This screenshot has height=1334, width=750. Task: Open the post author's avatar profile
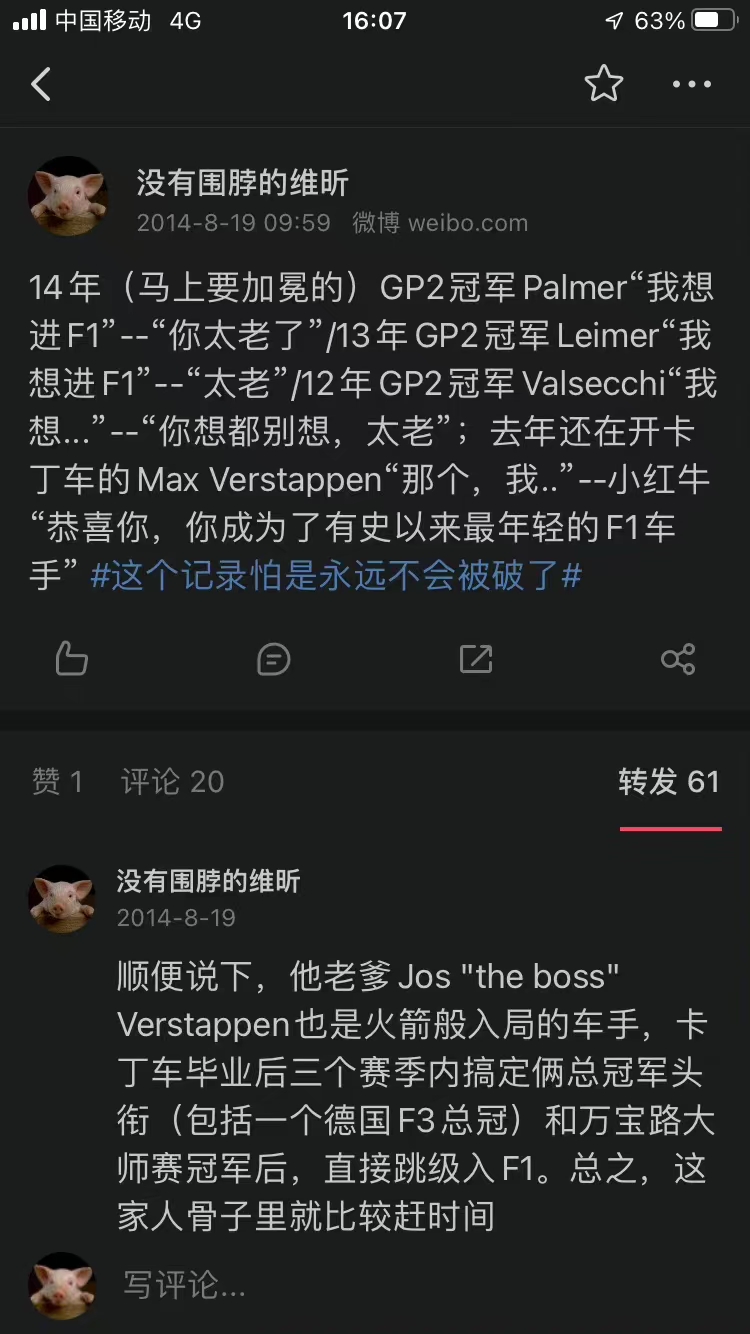point(68,196)
